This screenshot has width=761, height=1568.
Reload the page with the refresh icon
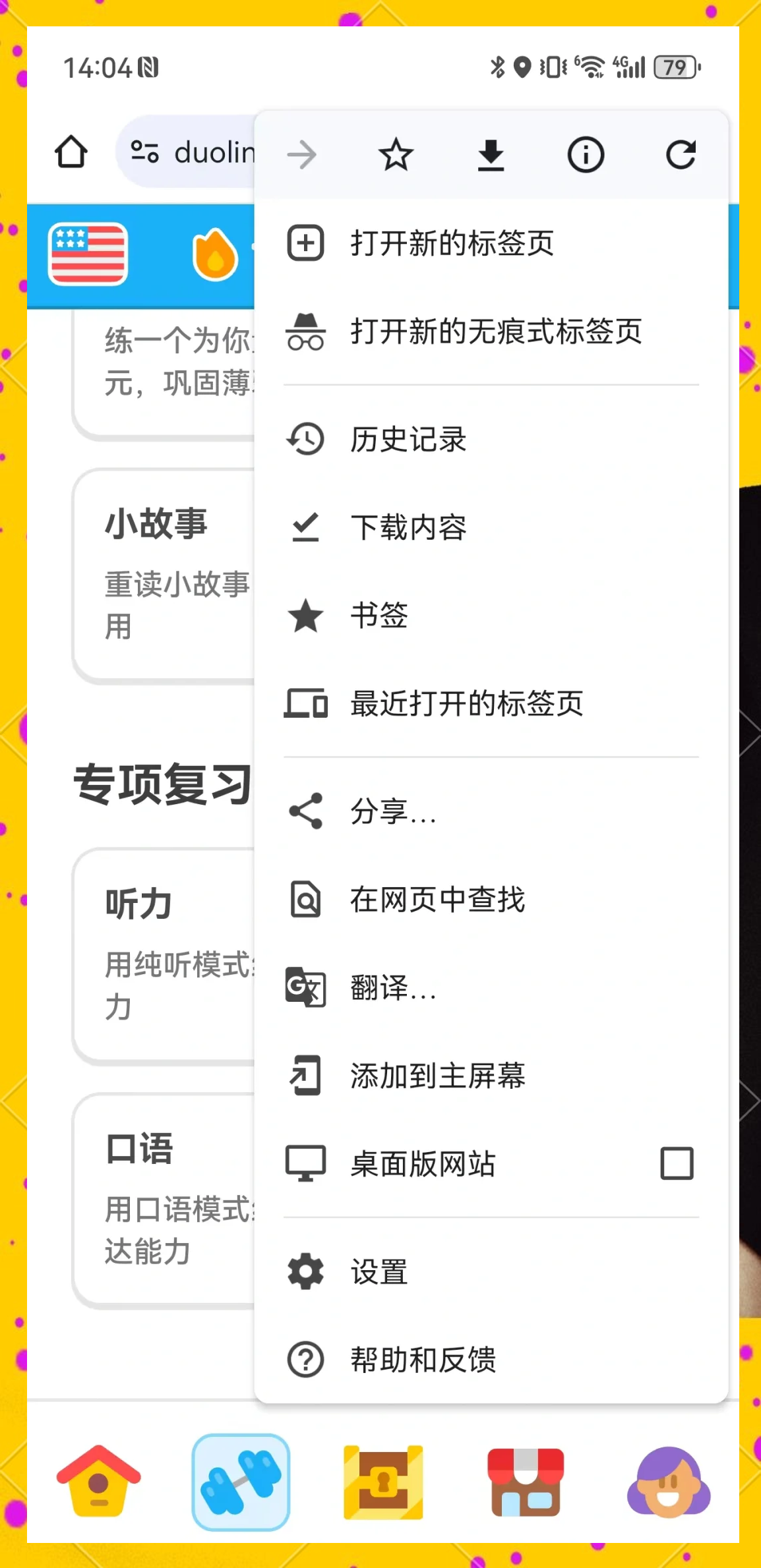[x=681, y=155]
